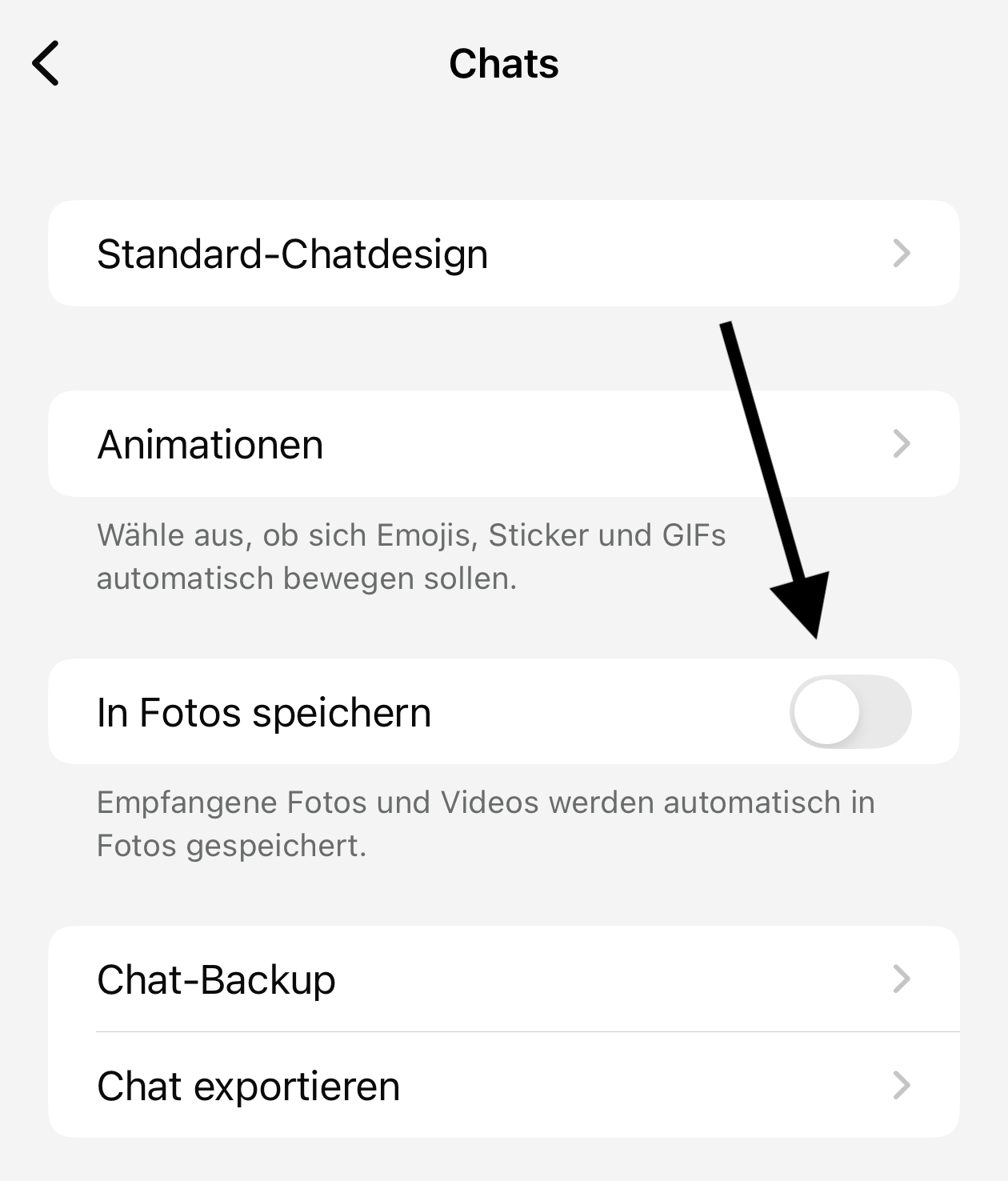Enable the In Fotos speichern switch

click(850, 711)
